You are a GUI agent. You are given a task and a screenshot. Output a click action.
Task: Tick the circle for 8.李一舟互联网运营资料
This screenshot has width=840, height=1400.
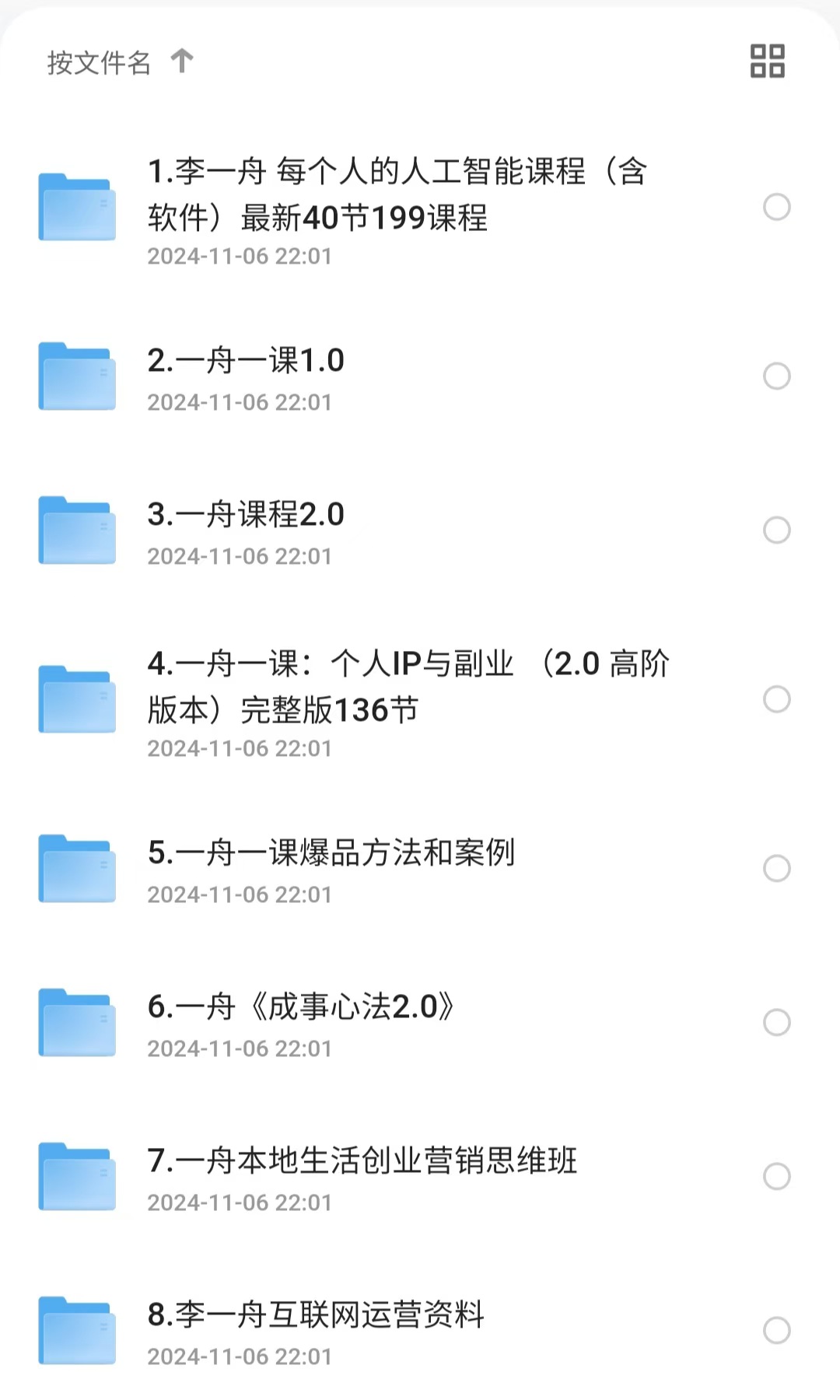pyautogui.click(x=776, y=1331)
